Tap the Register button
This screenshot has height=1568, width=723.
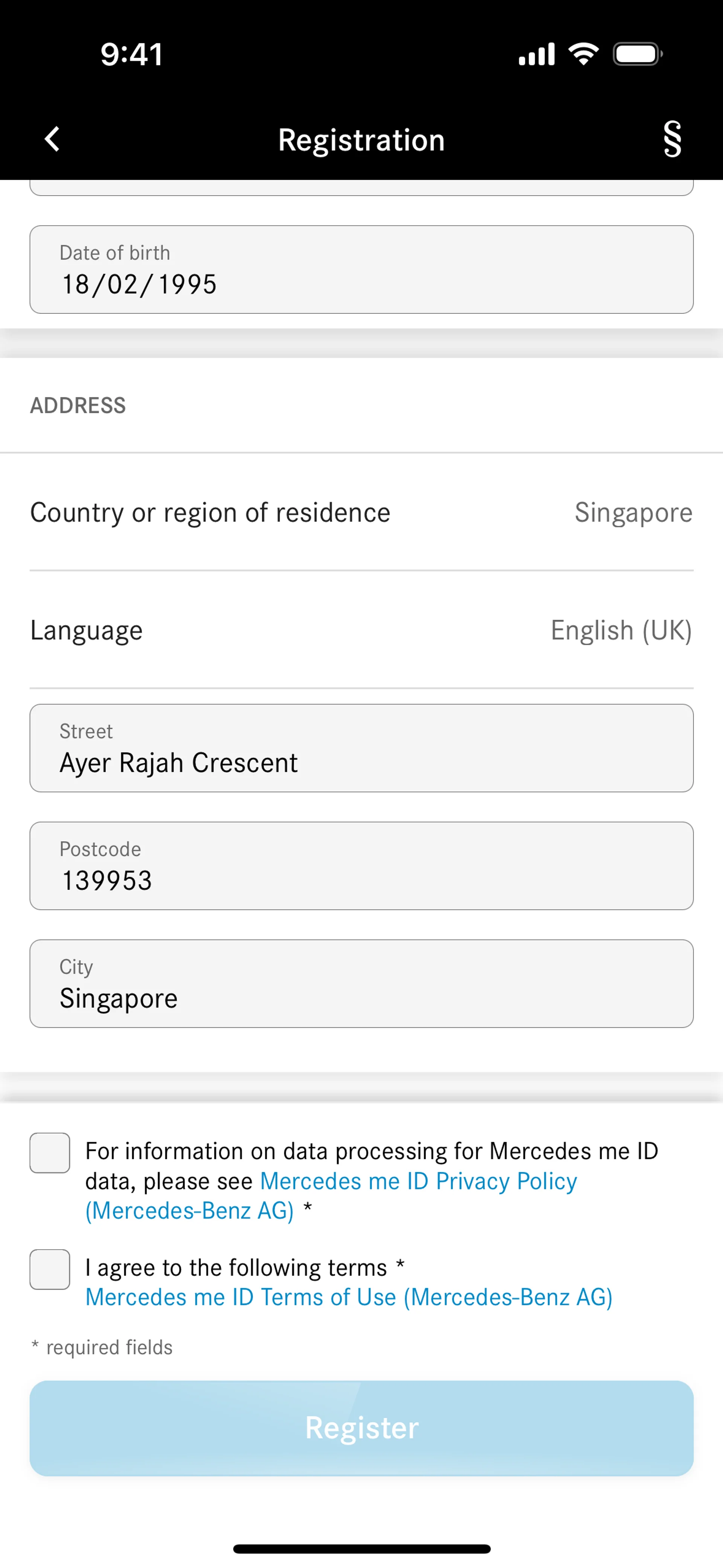coord(361,1428)
